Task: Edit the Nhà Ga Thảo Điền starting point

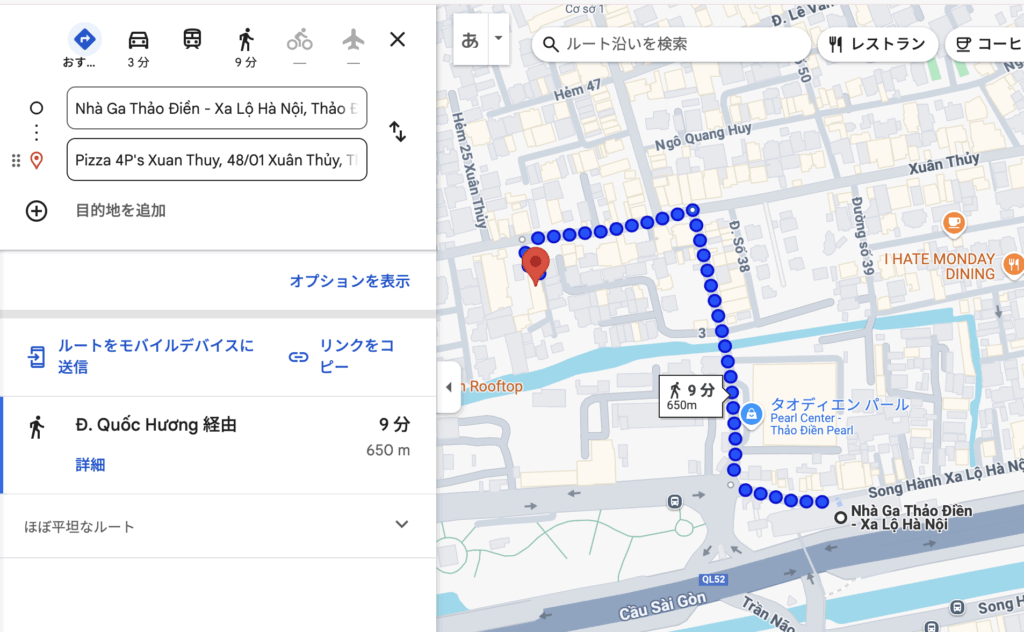Action: coord(216,108)
